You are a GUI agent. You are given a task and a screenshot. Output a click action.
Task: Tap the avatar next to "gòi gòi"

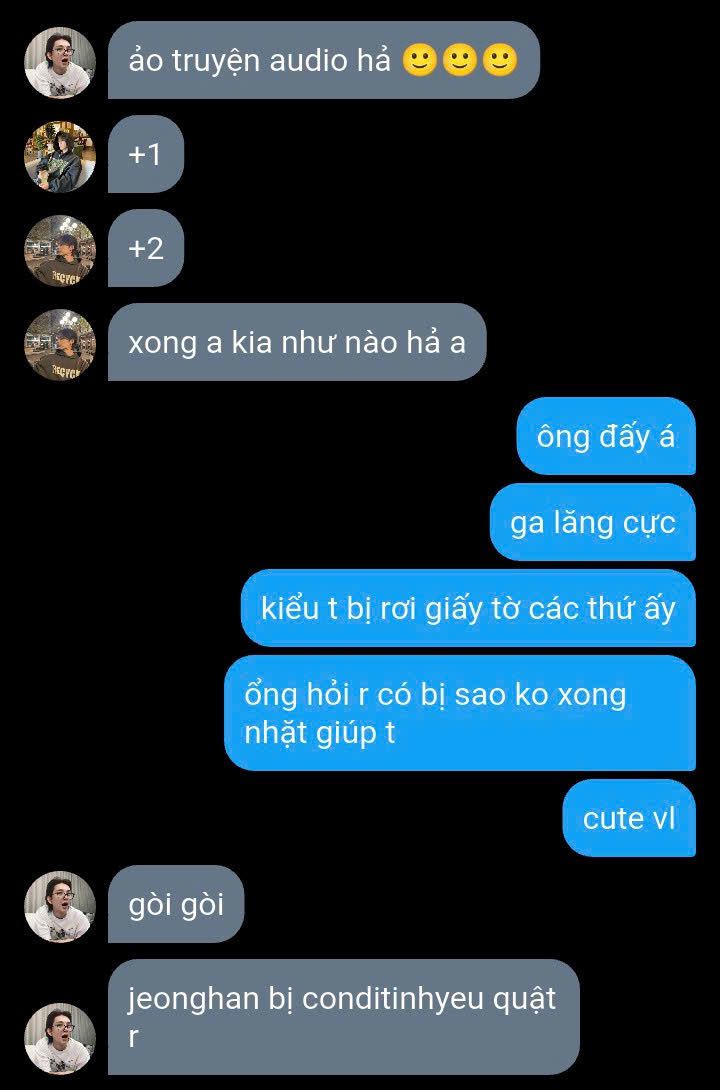pos(60,906)
